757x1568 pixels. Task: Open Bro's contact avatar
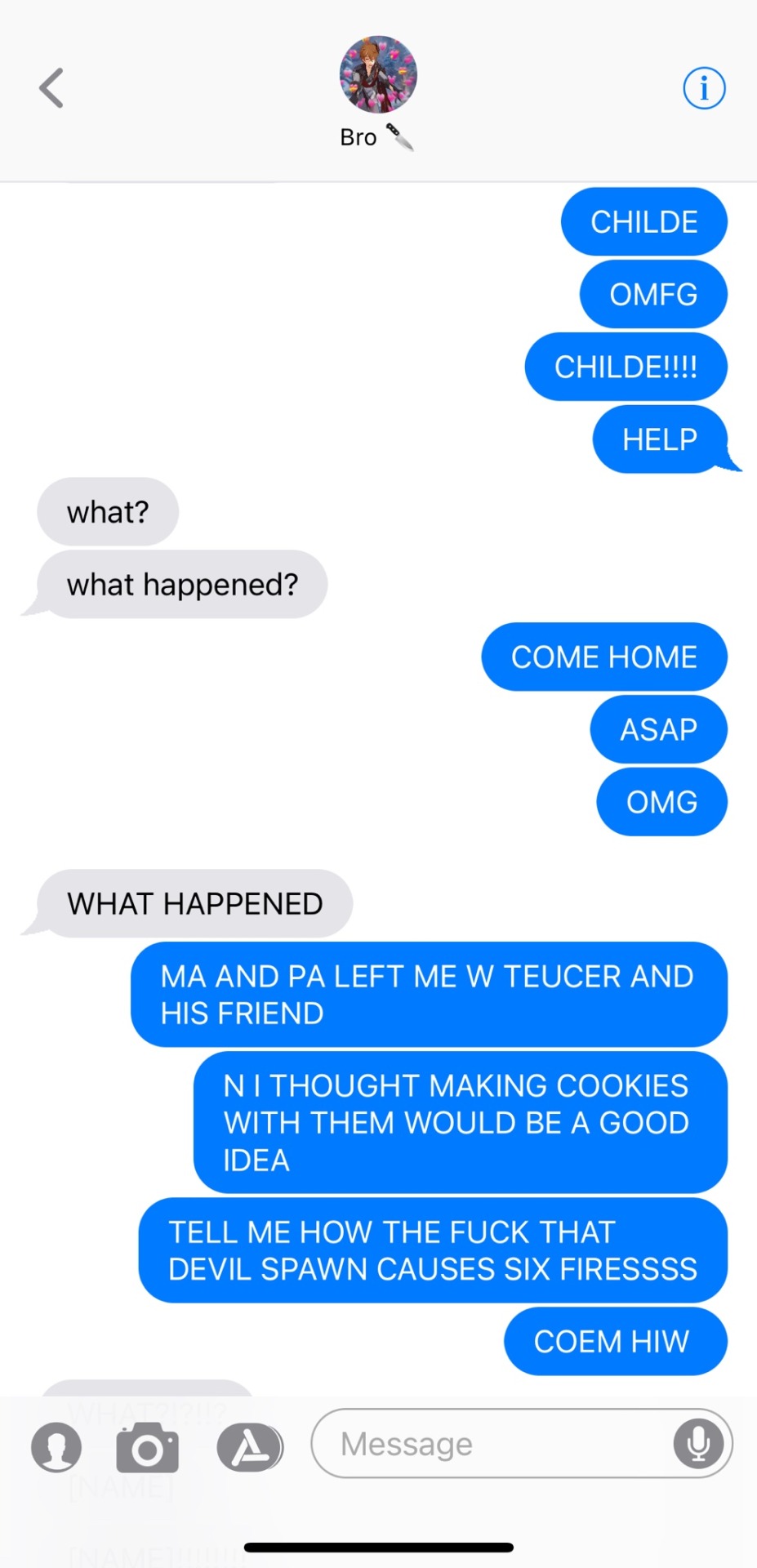point(378,74)
